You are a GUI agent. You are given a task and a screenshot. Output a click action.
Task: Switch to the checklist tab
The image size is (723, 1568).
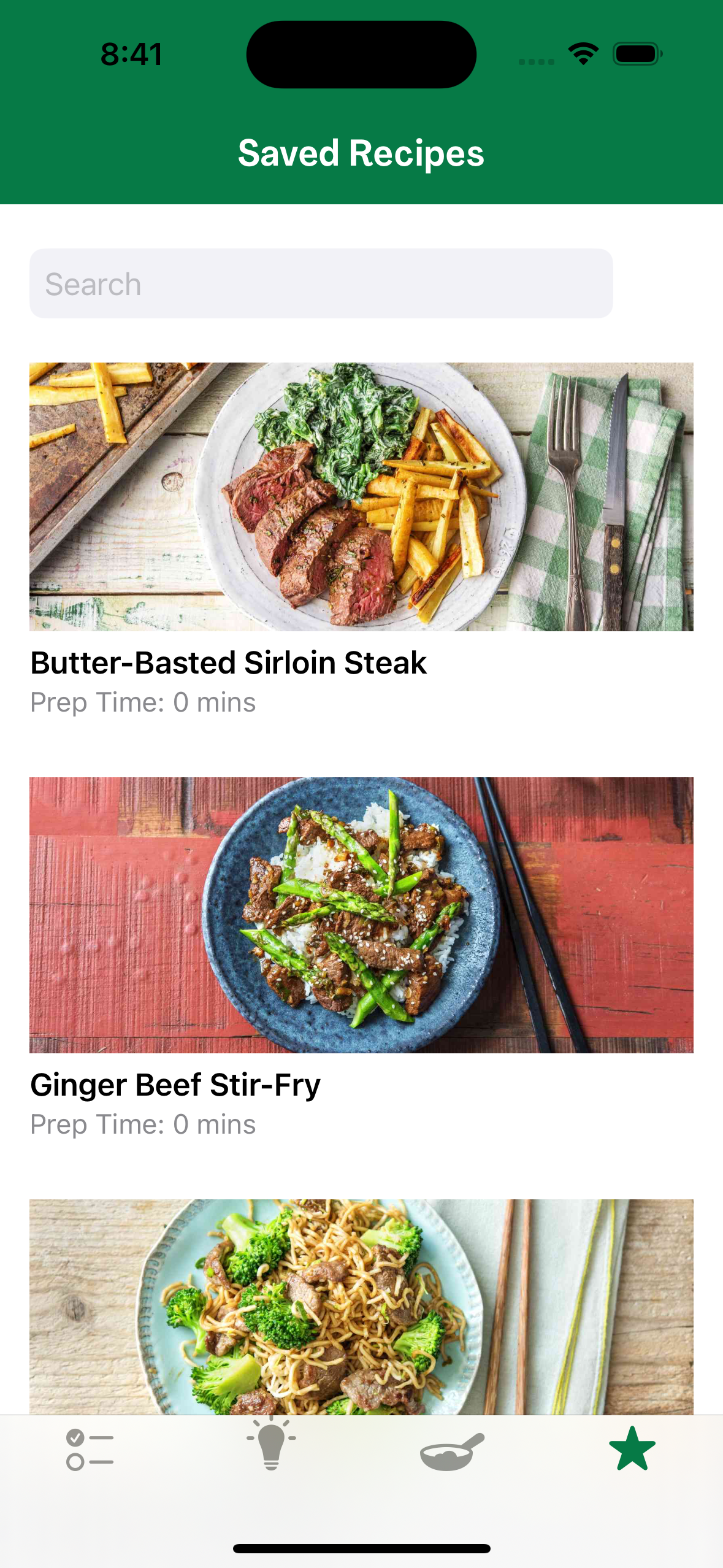(90, 1450)
